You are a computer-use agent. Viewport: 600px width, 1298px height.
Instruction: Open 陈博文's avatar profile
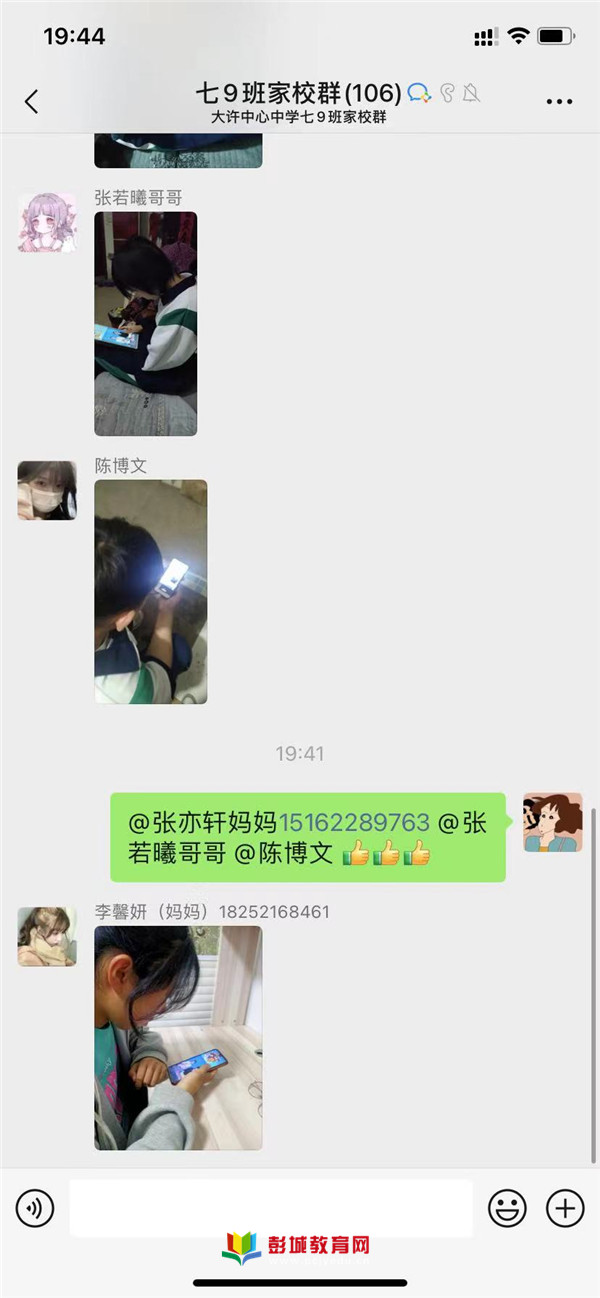point(47,490)
